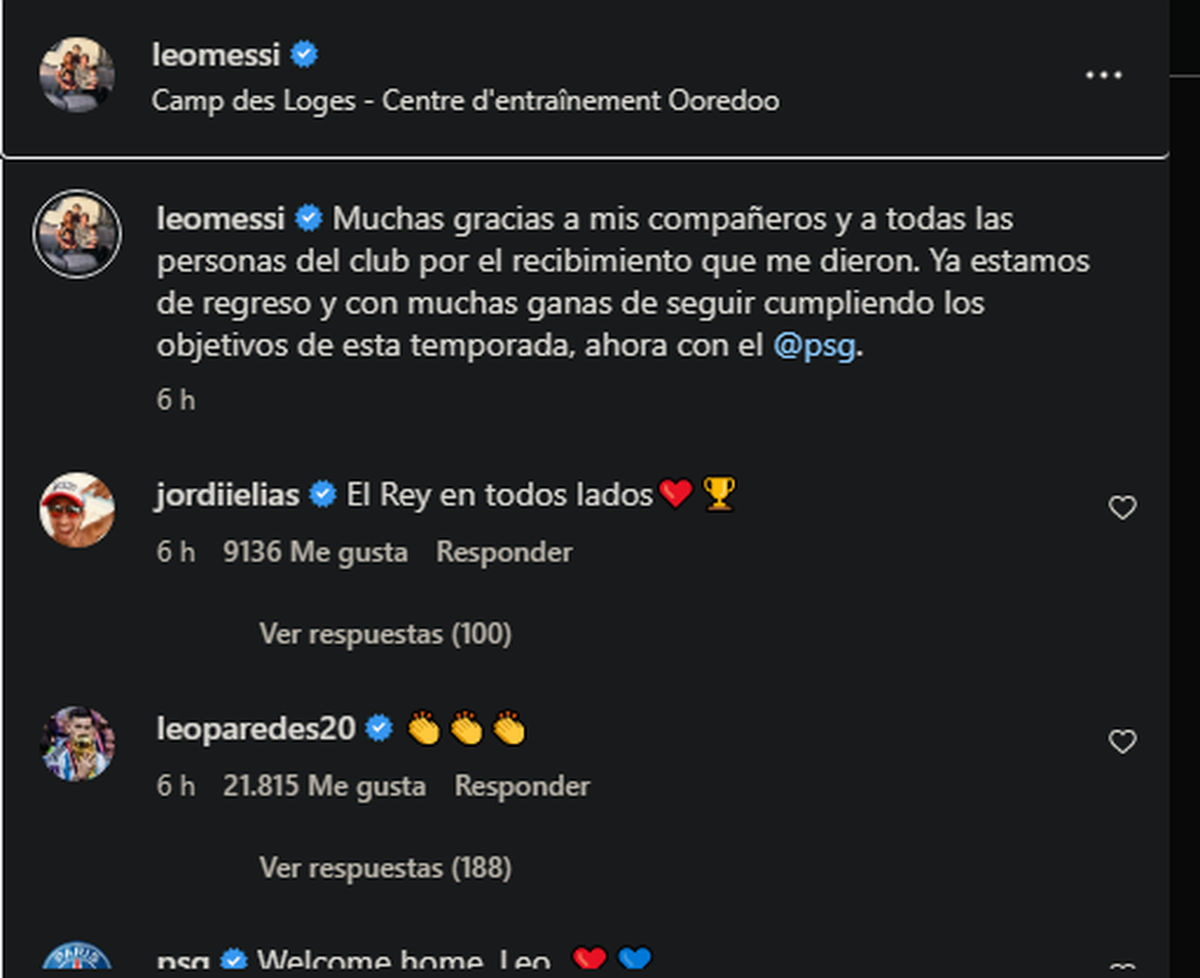
Task: Open the @psg mention in the caption
Action: [814, 346]
